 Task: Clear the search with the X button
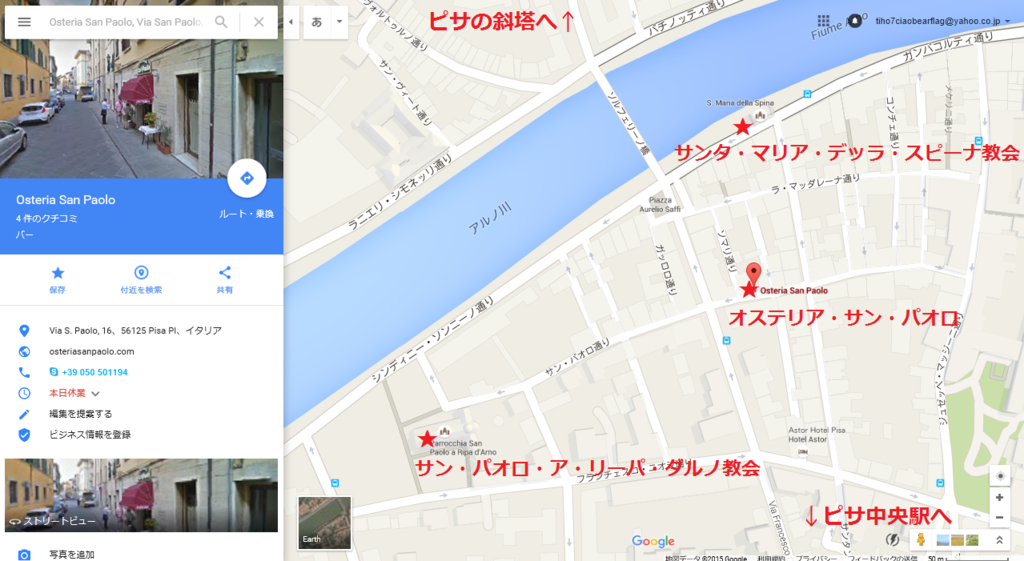[259, 22]
